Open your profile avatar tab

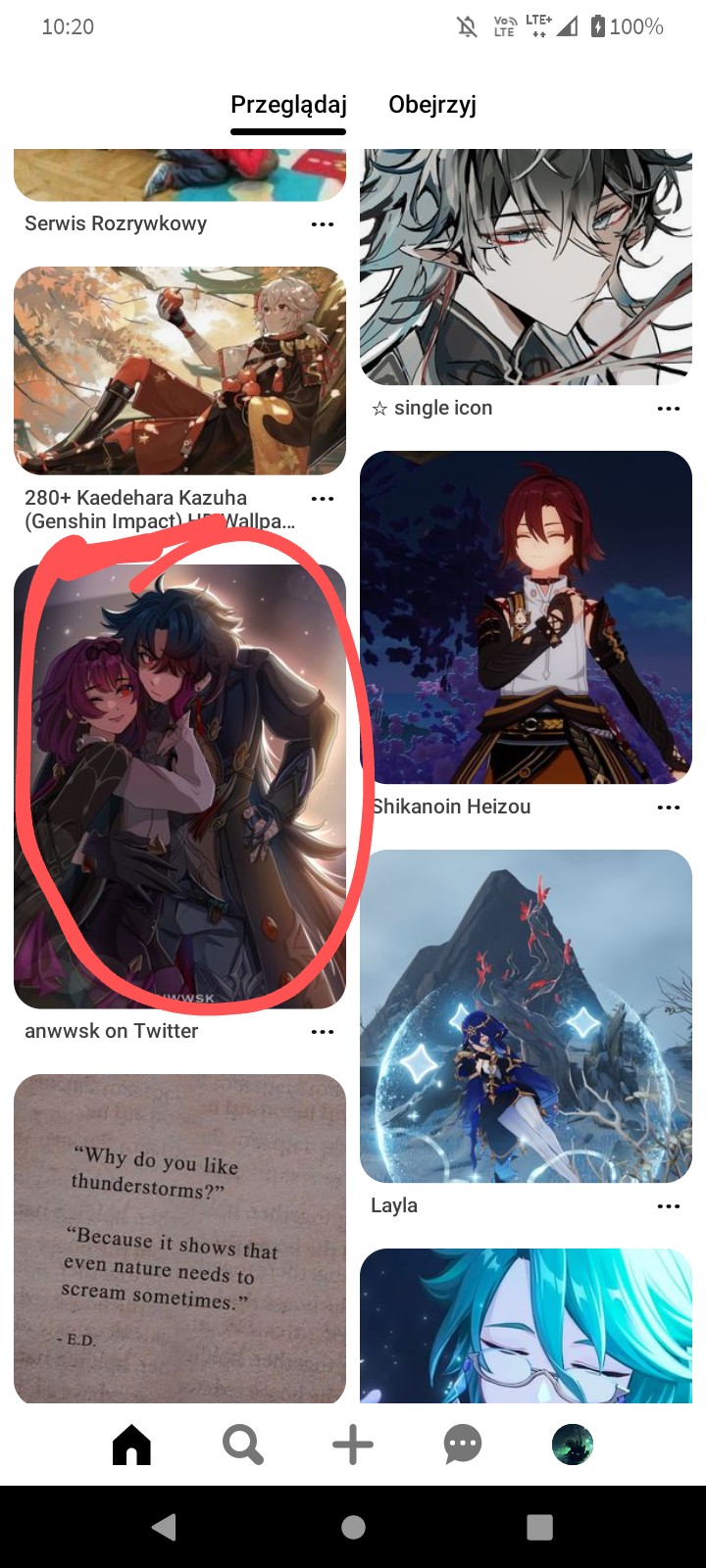coord(573,1445)
